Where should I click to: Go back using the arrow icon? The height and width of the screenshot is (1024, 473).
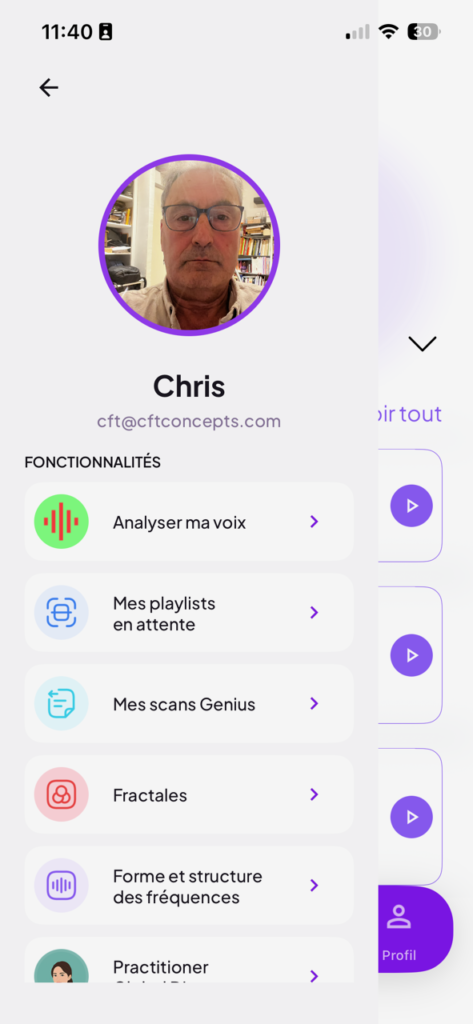click(x=49, y=88)
